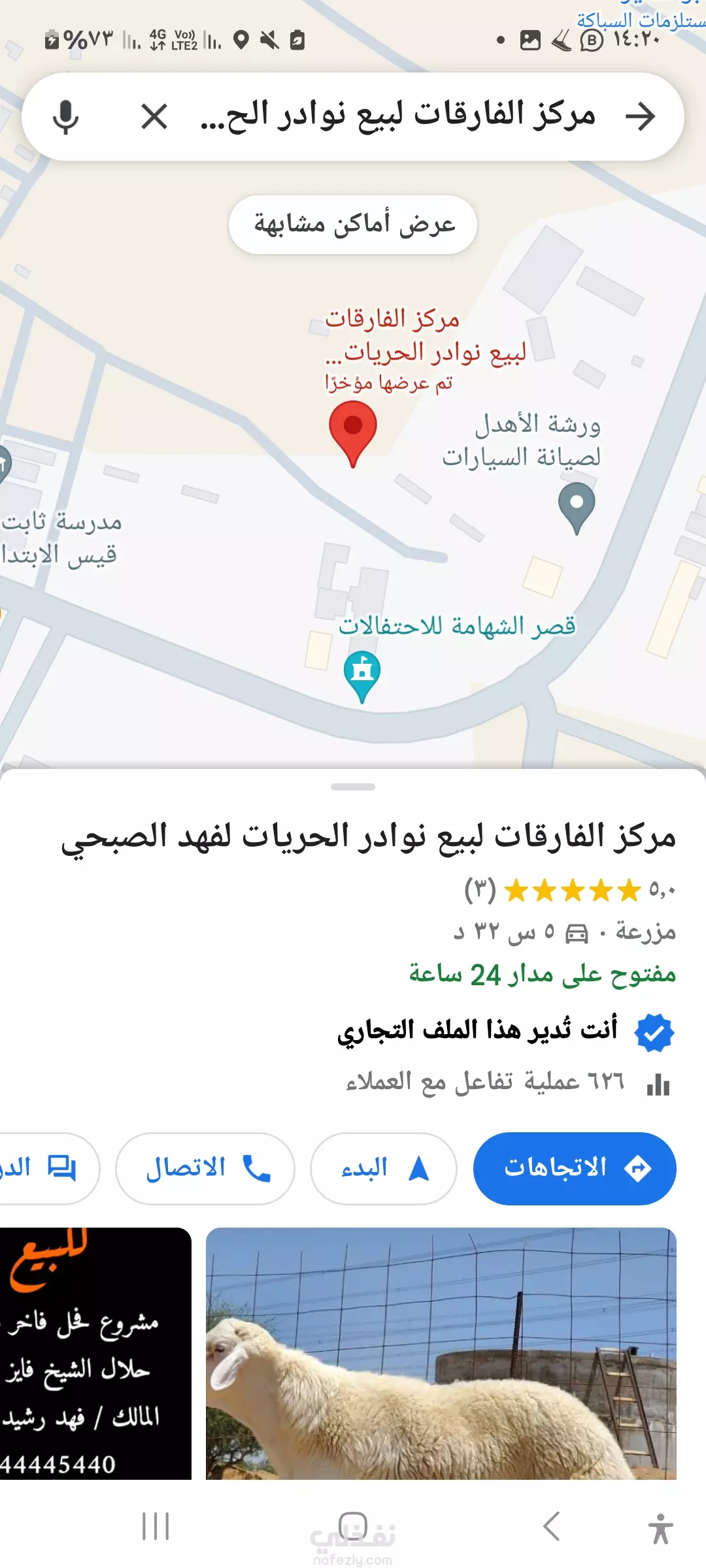Viewport: 706px width, 1568px height.
Task: Tap the الاتجاهات directions button
Action: [x=575, y=1168]
